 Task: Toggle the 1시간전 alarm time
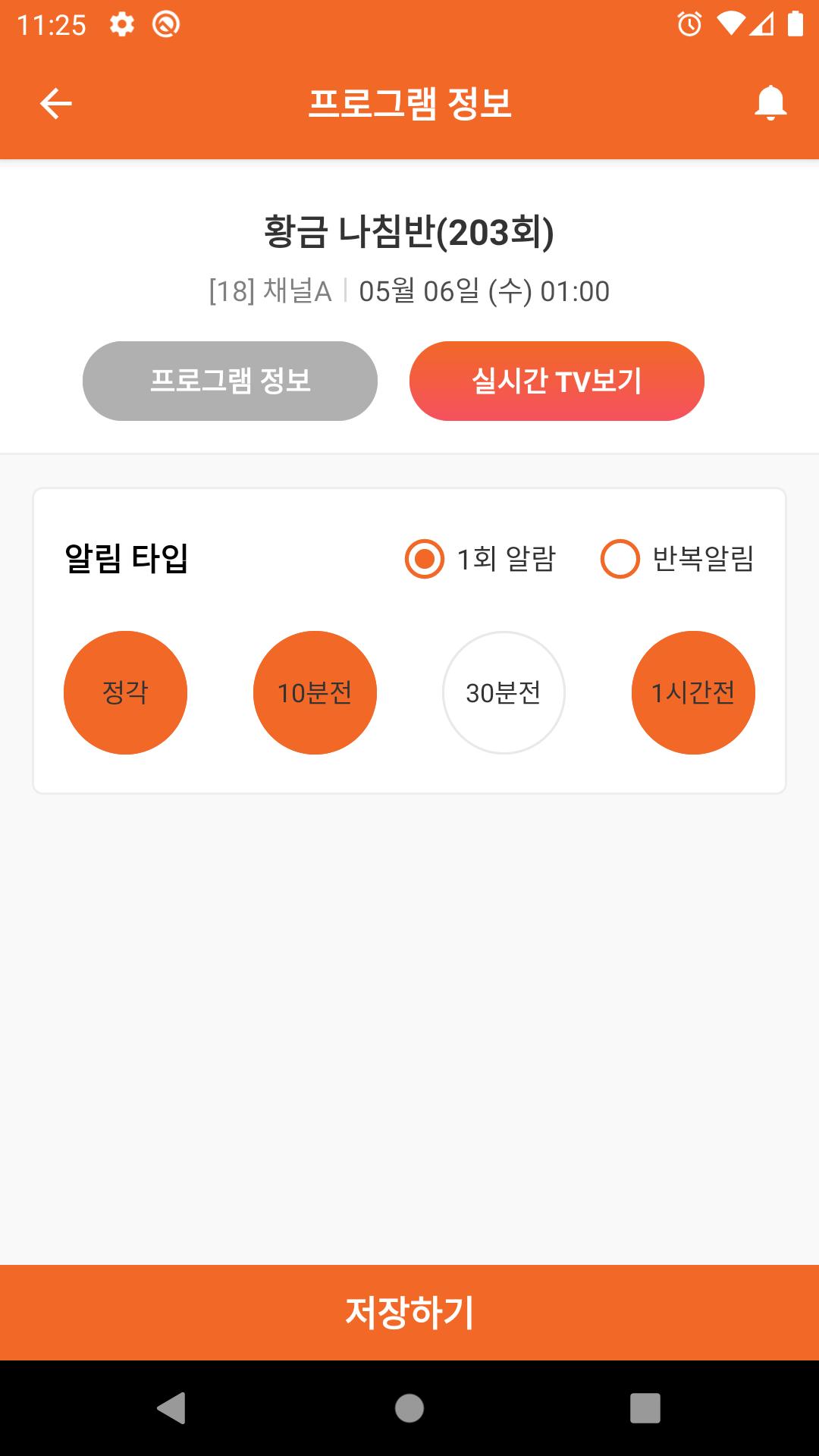(693, 692)
